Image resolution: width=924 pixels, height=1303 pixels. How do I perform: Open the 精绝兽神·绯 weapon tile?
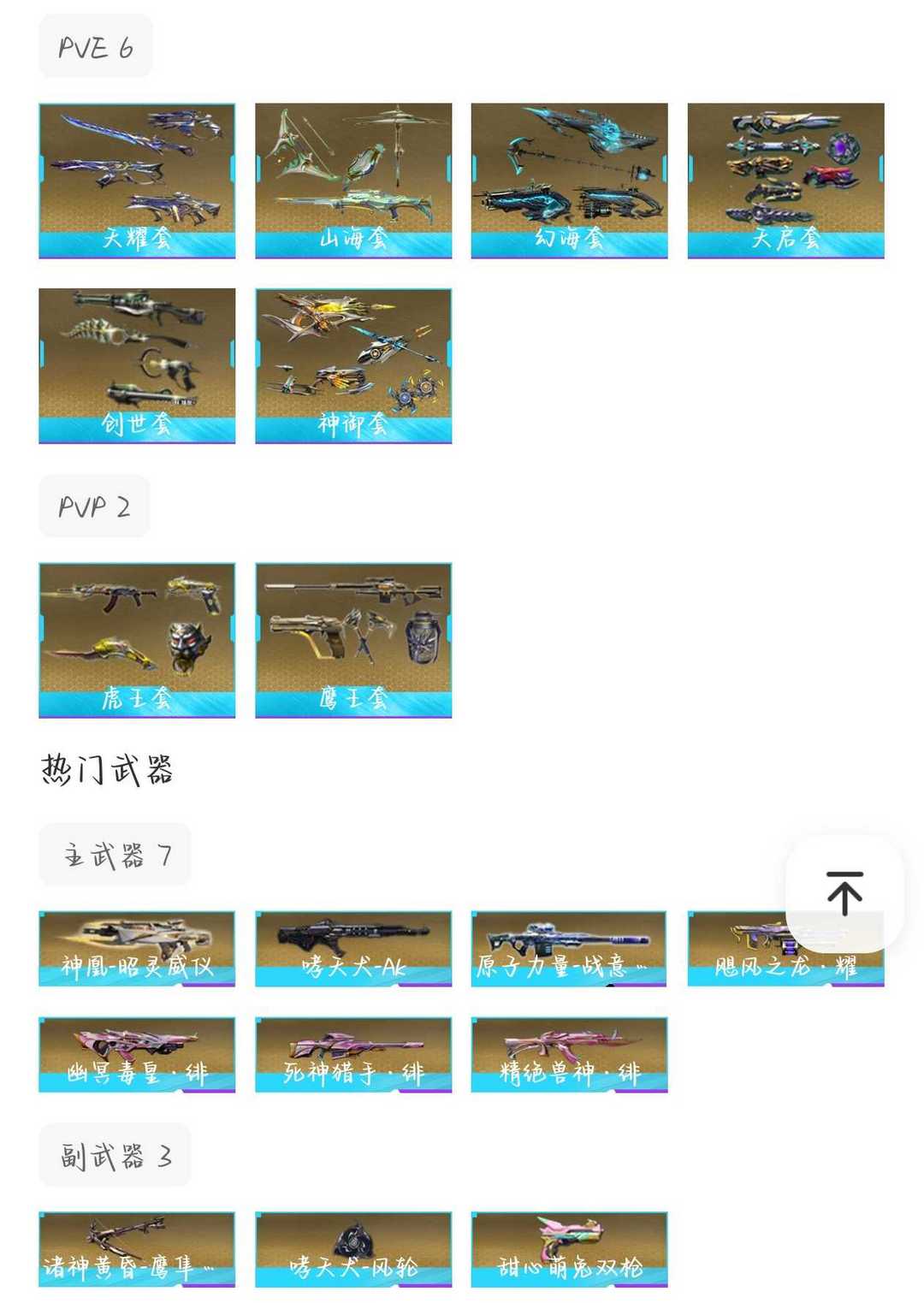coord(569,1055)
